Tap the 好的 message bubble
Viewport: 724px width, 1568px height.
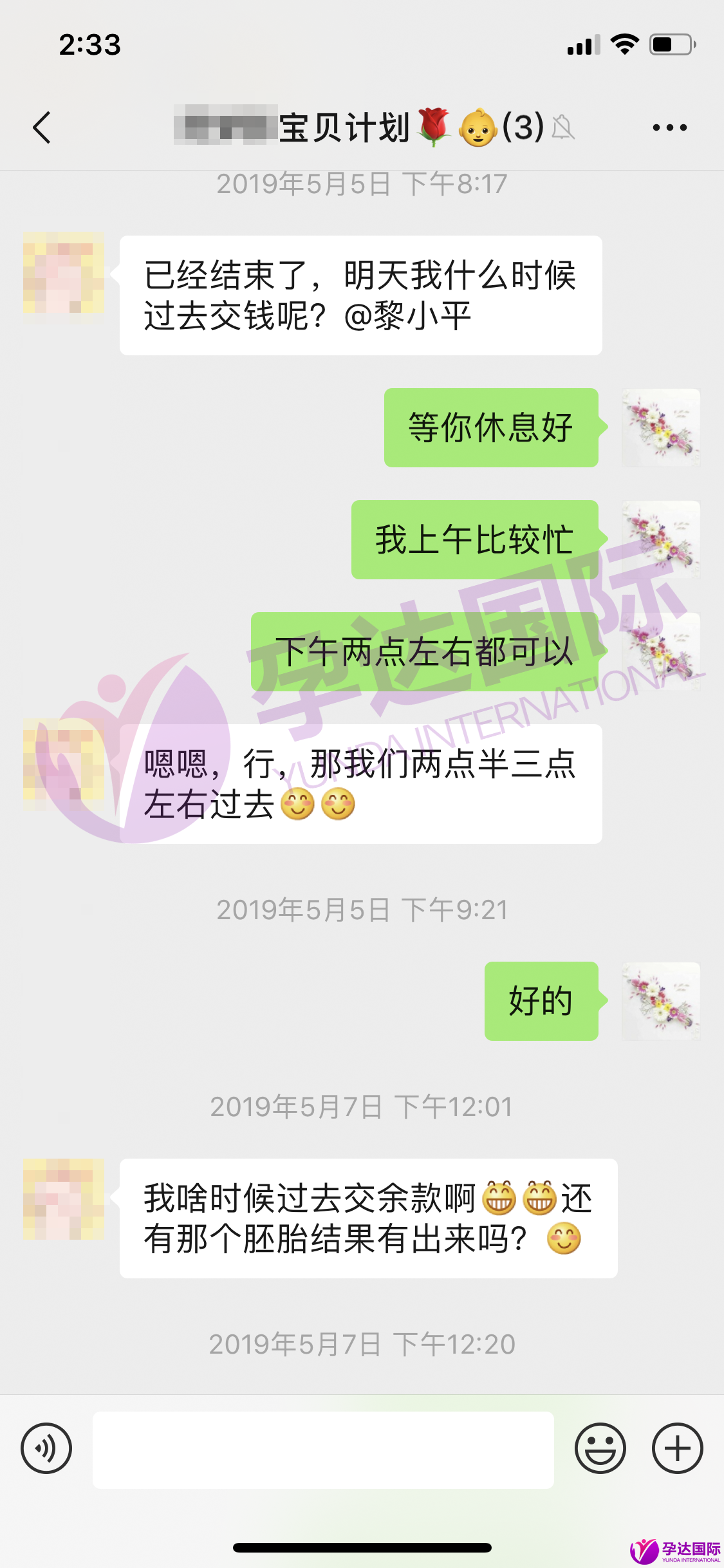[541, 1001]
